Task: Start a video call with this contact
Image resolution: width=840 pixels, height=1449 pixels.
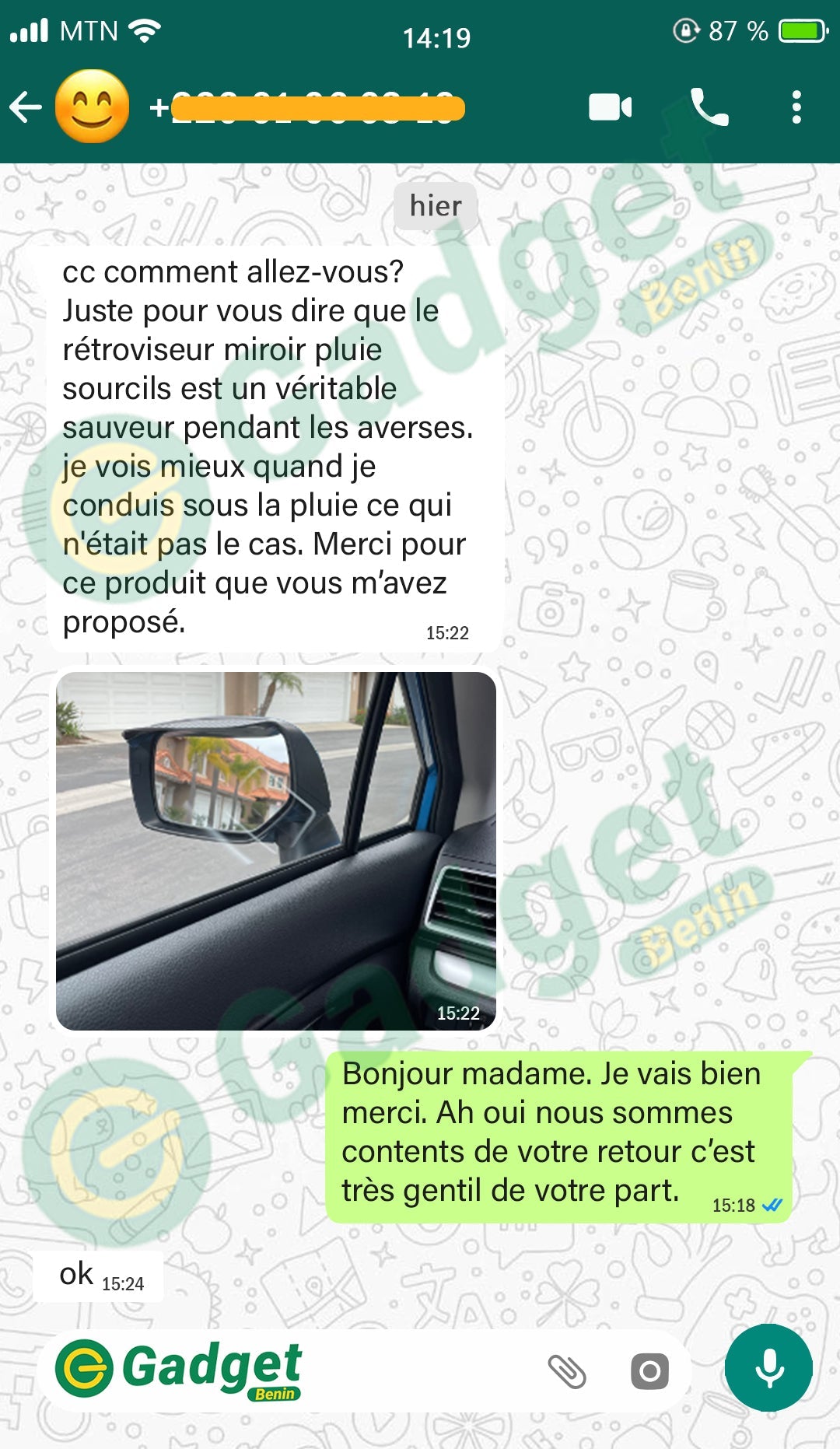Action: (610, 107)
